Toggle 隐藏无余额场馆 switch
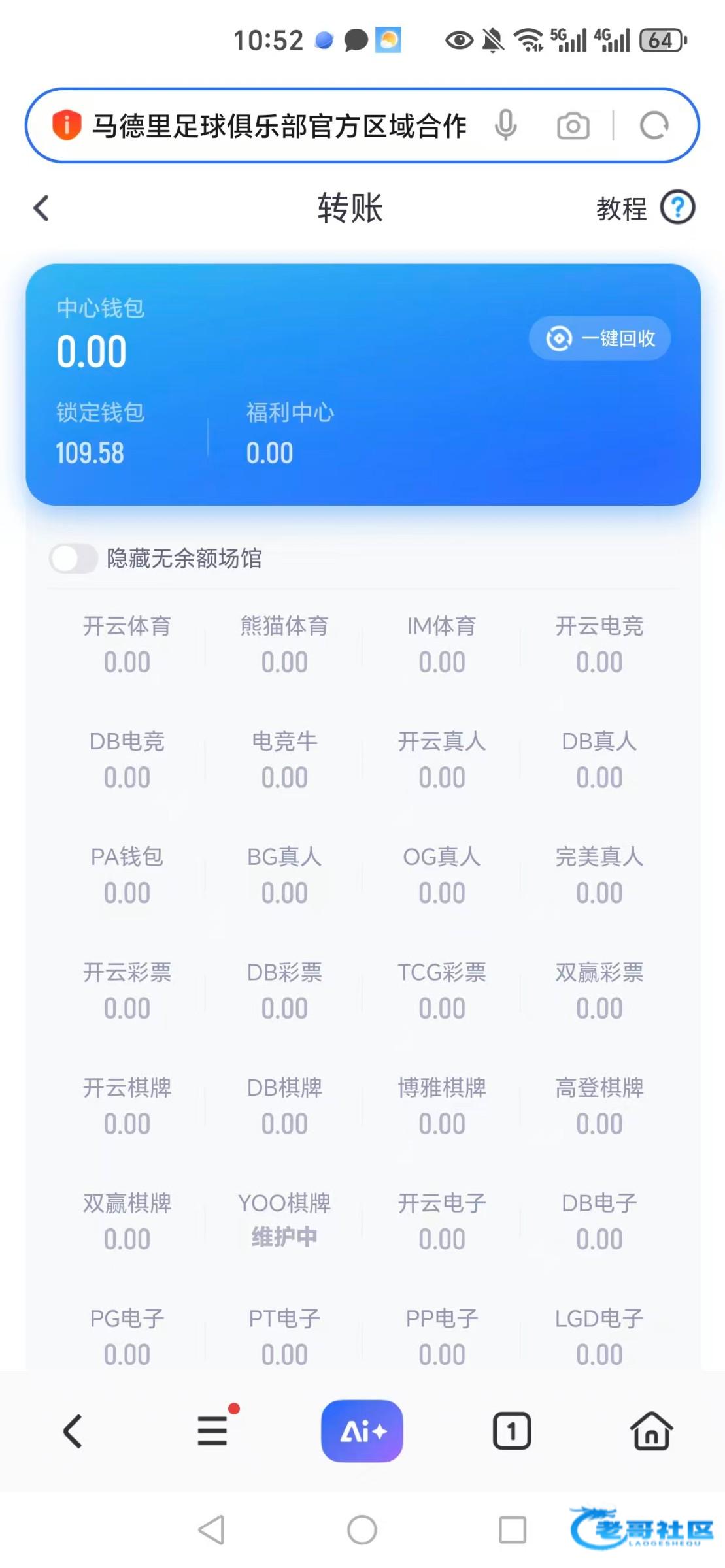The width and height of the screenshot is (725, 1568). [x=74, y=559]
